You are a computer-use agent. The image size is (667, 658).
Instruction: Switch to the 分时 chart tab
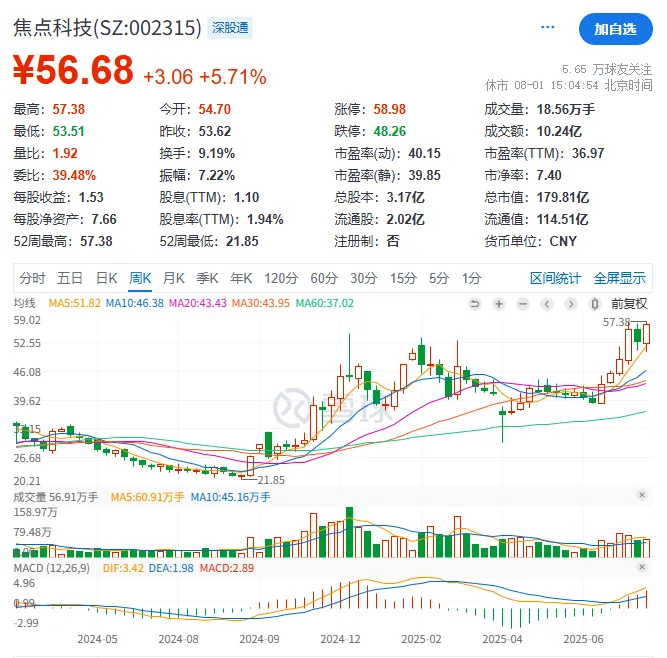click(x=32, y=278)
